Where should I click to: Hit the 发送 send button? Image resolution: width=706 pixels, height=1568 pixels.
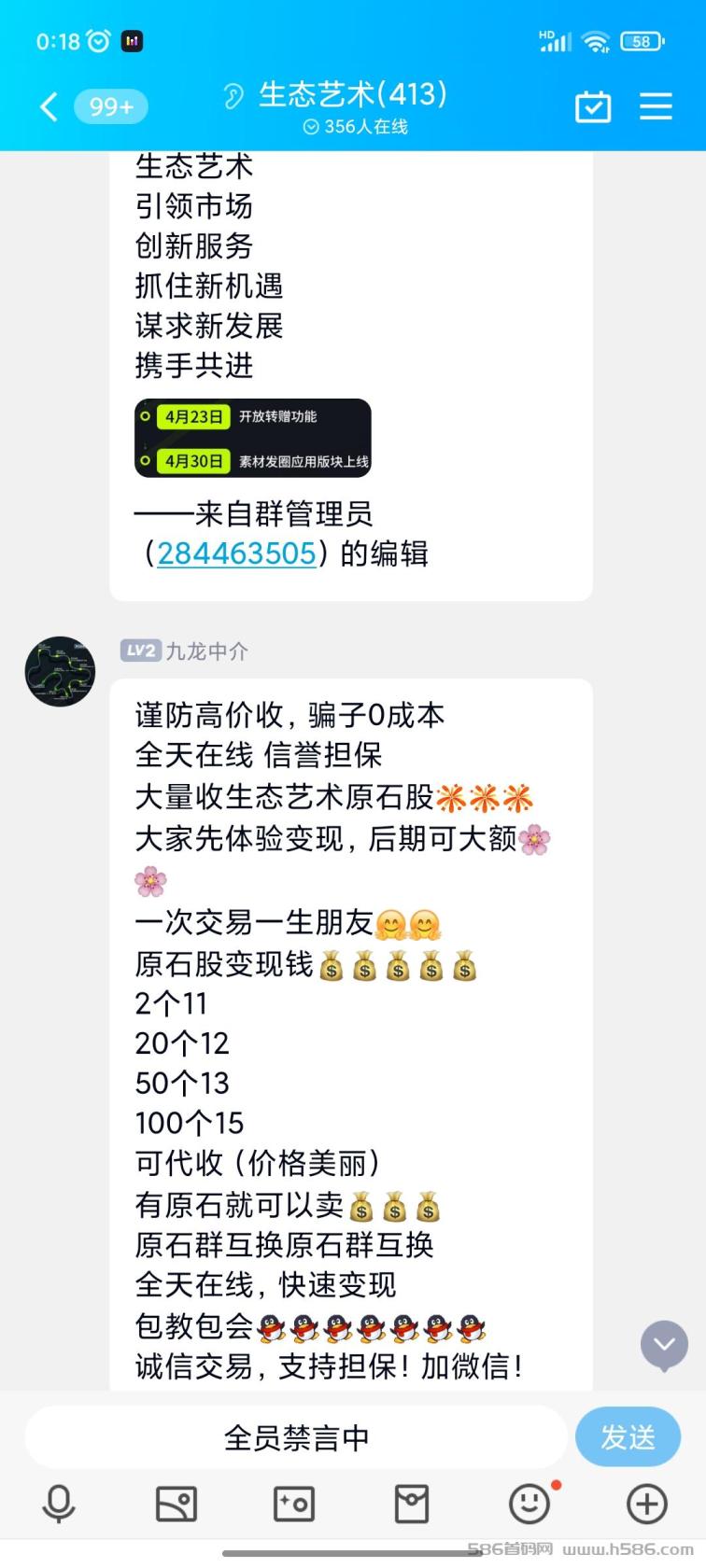[x=628, y=1437]
